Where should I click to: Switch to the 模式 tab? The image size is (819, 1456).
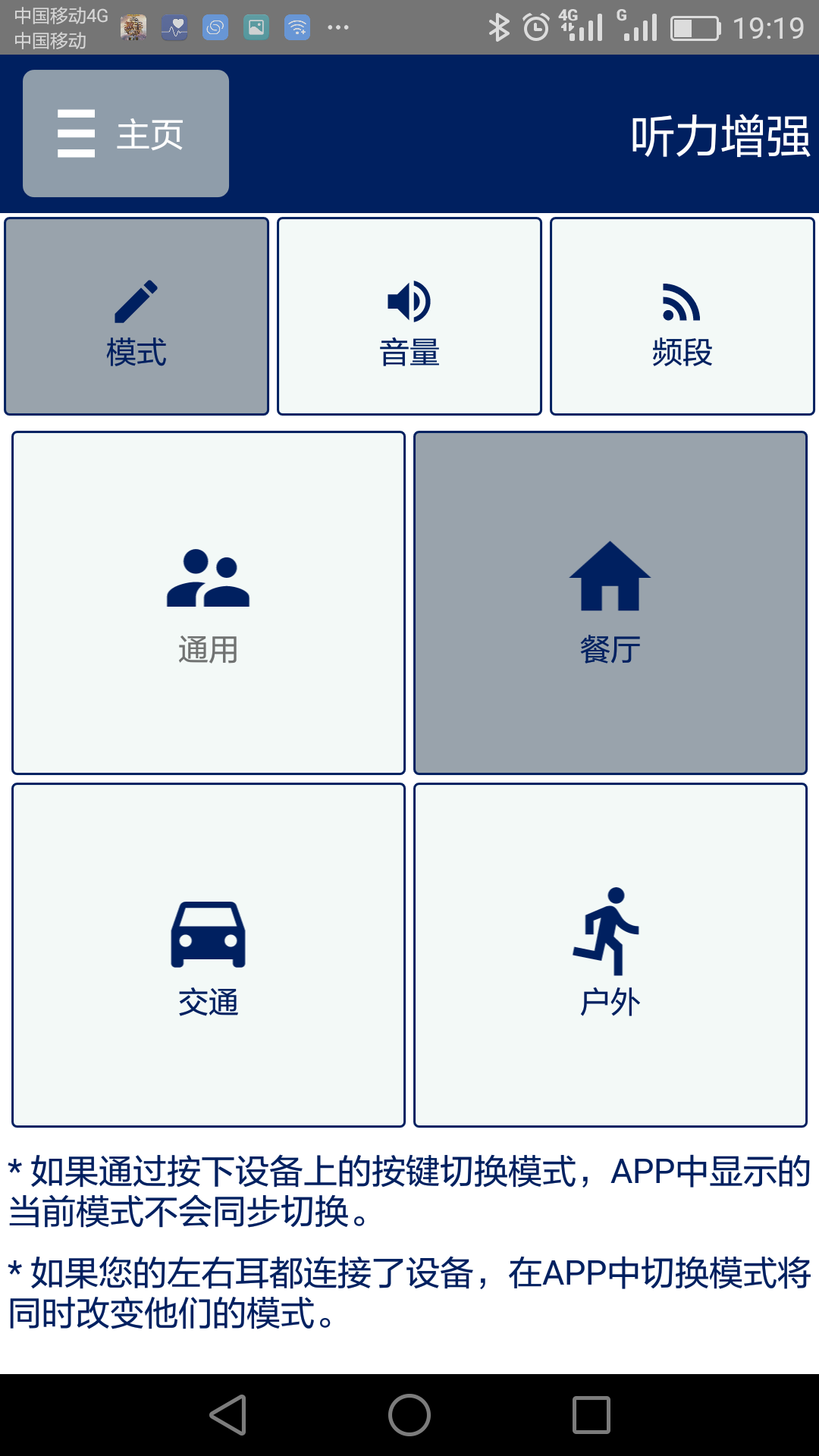coord(136,316)
